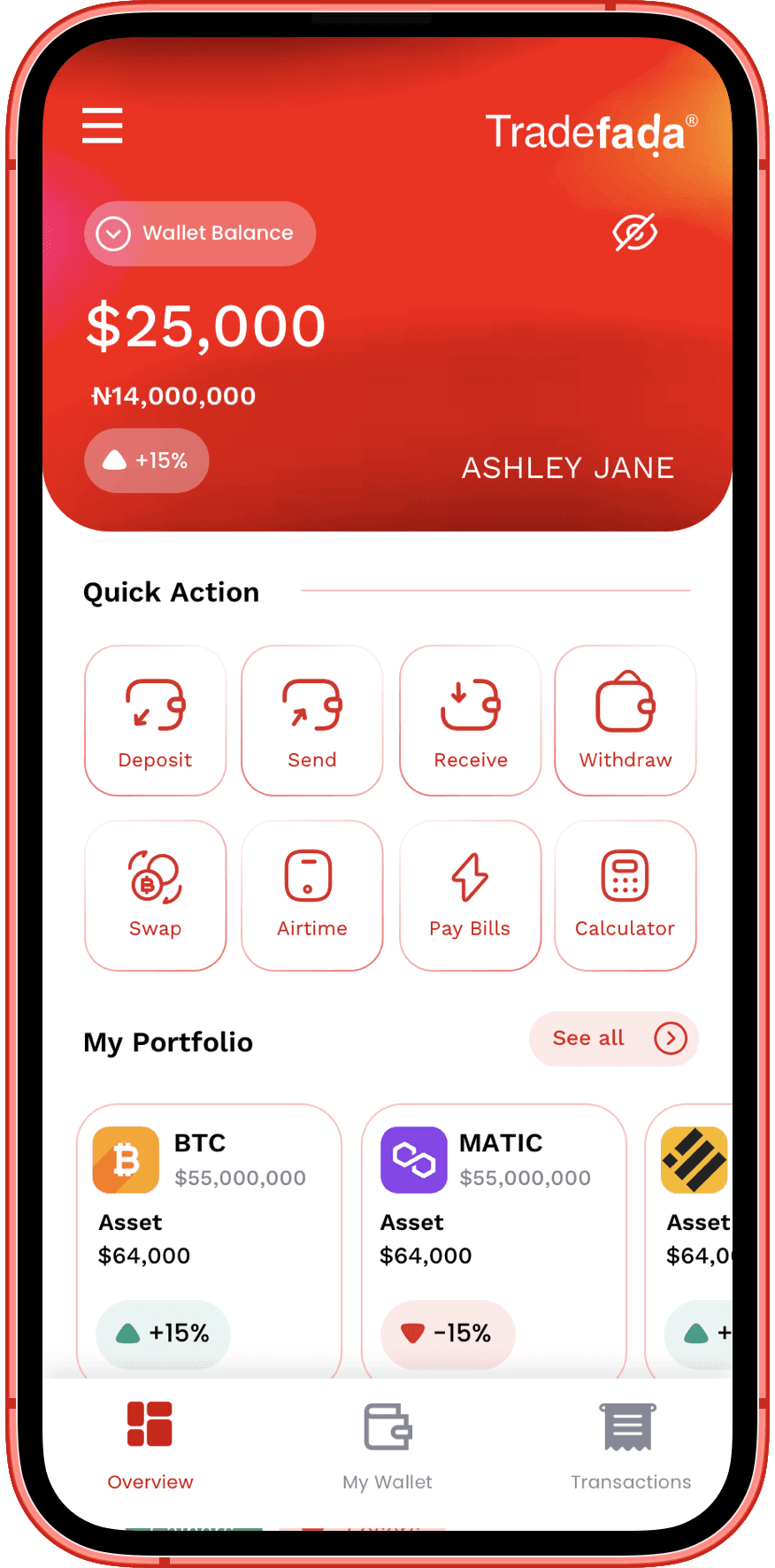
Task: Switch to the Overview tab
Action: (150, 1444)
